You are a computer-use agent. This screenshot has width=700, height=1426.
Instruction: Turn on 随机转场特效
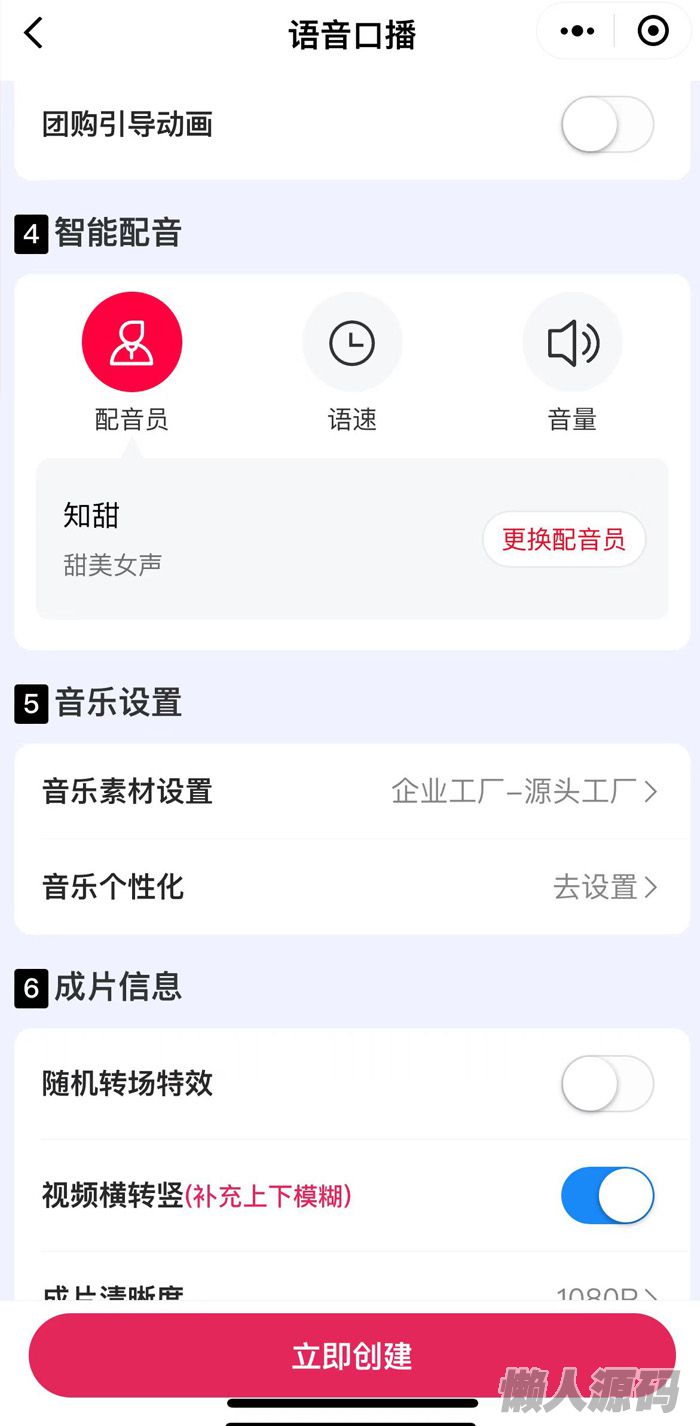(607, 1084)
